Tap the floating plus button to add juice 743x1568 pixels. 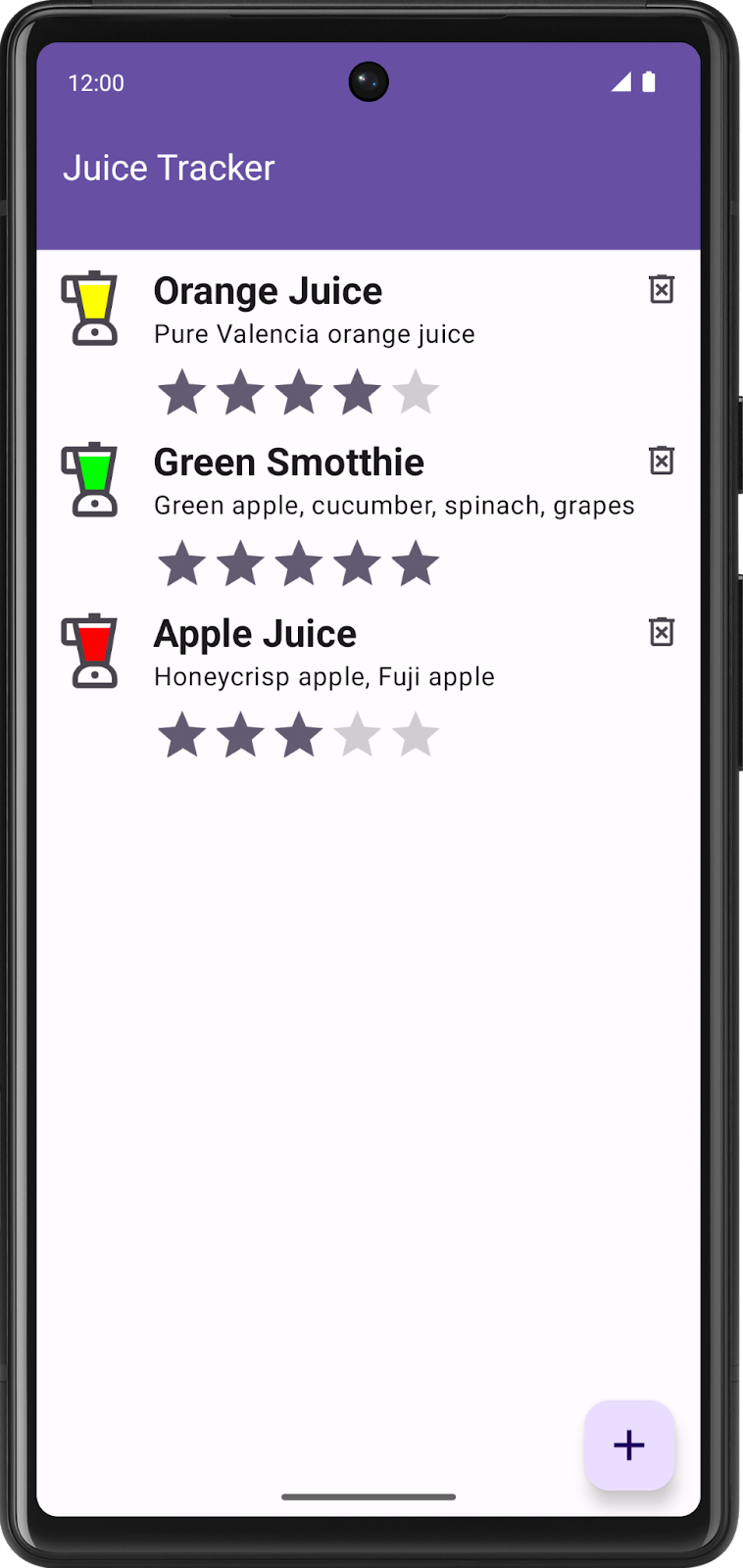pyautogui.click(x=628, y=1445)
